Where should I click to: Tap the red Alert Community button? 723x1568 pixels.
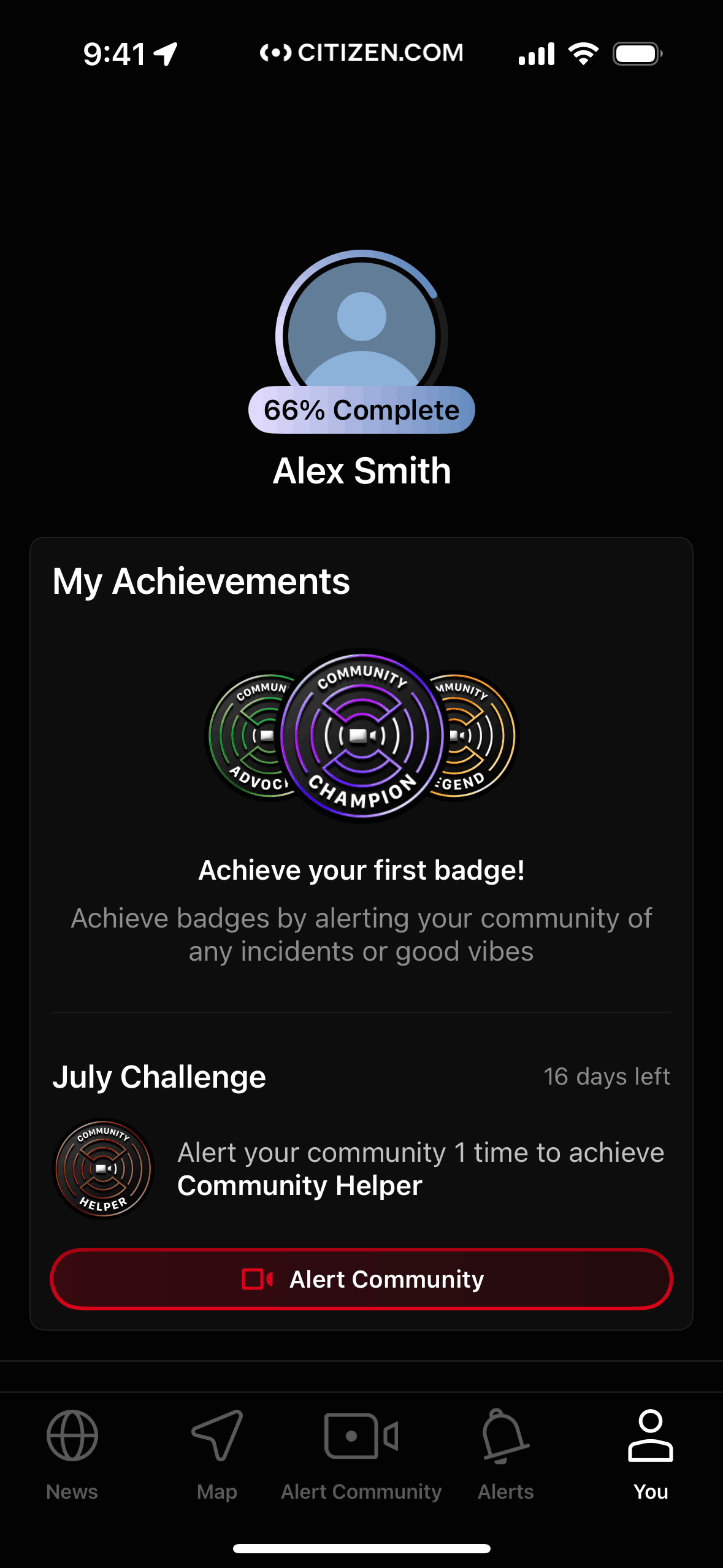pyautogui.click(x=361, y=1279)
